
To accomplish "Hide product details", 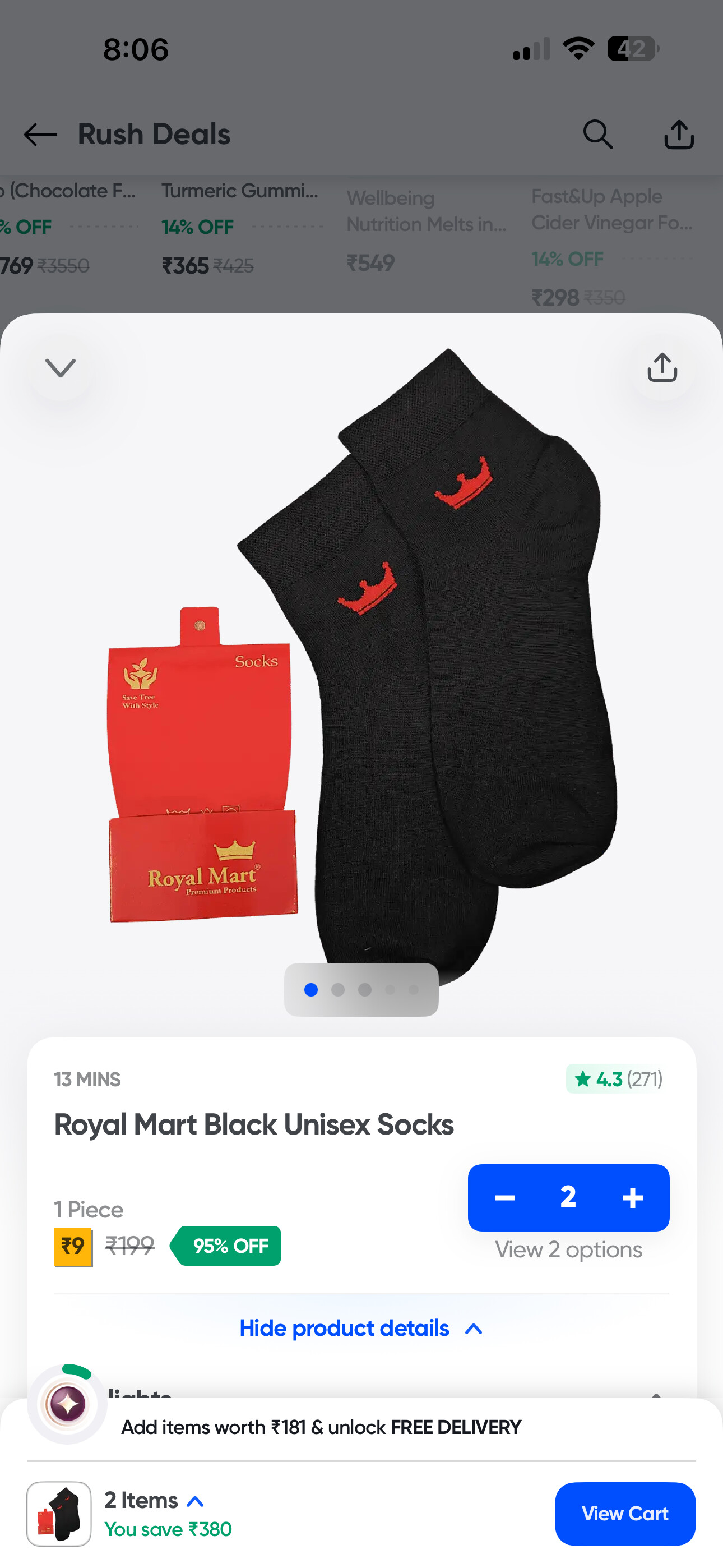I will point(361,1327).
